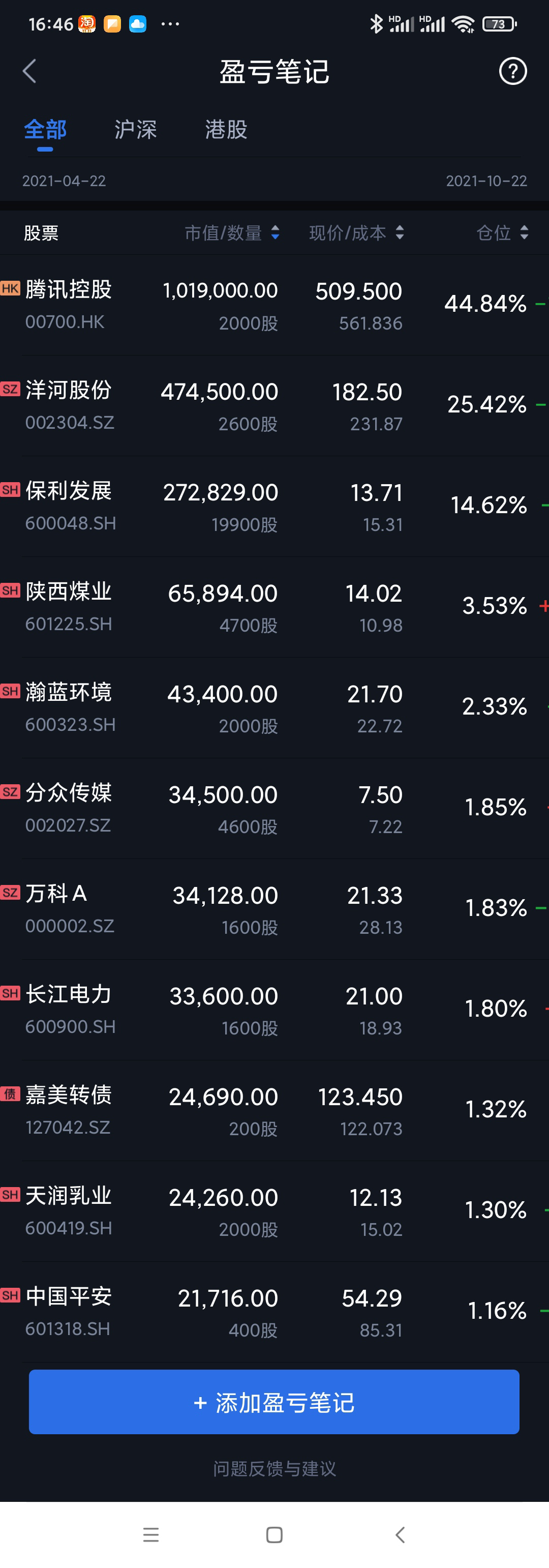
Task: Switch to the 港股 tab
Action: (x=226, y=130)
